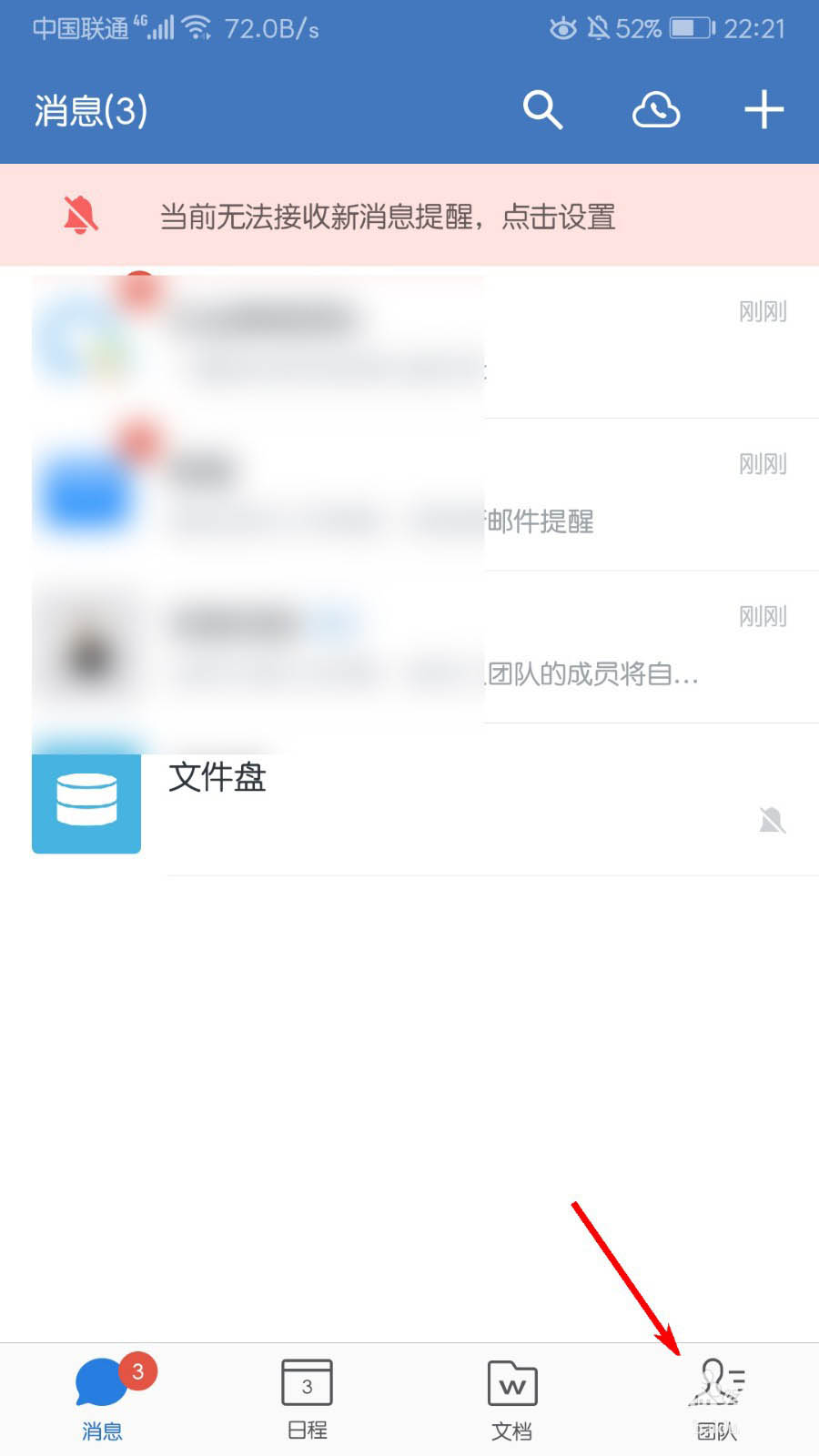Open the search magnifier icon

click(542, 110)
